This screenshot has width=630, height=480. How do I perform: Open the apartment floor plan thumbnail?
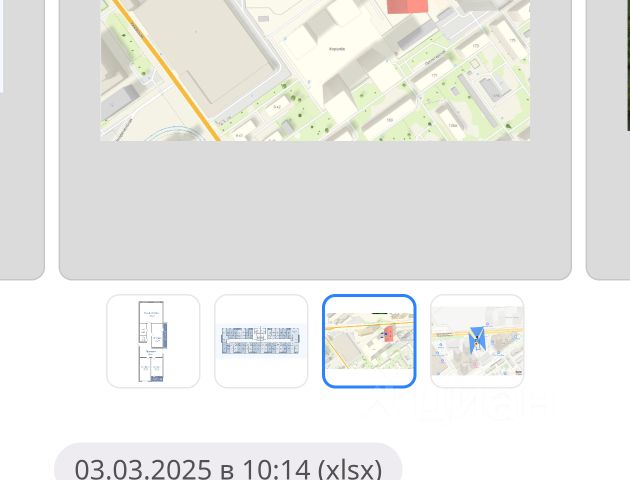click(x=153, y=341)
